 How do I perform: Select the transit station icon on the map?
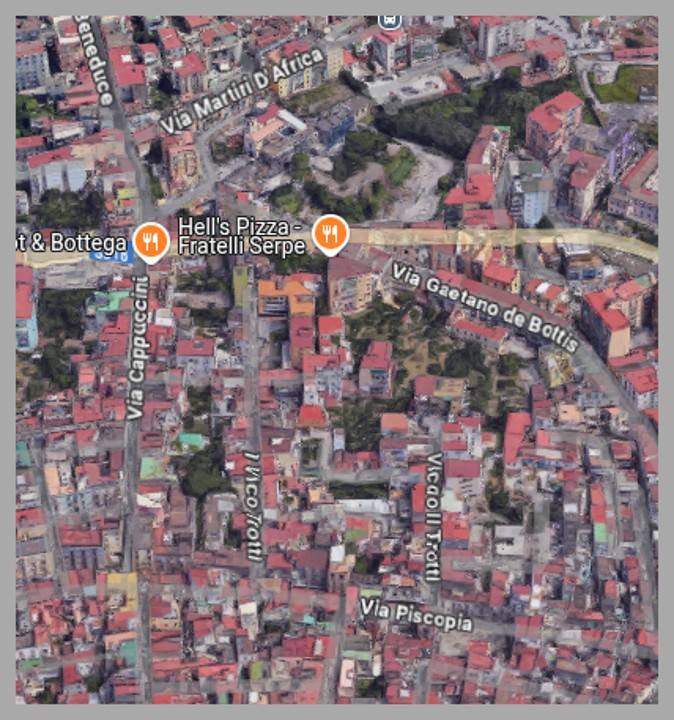[x=390, y=19]
